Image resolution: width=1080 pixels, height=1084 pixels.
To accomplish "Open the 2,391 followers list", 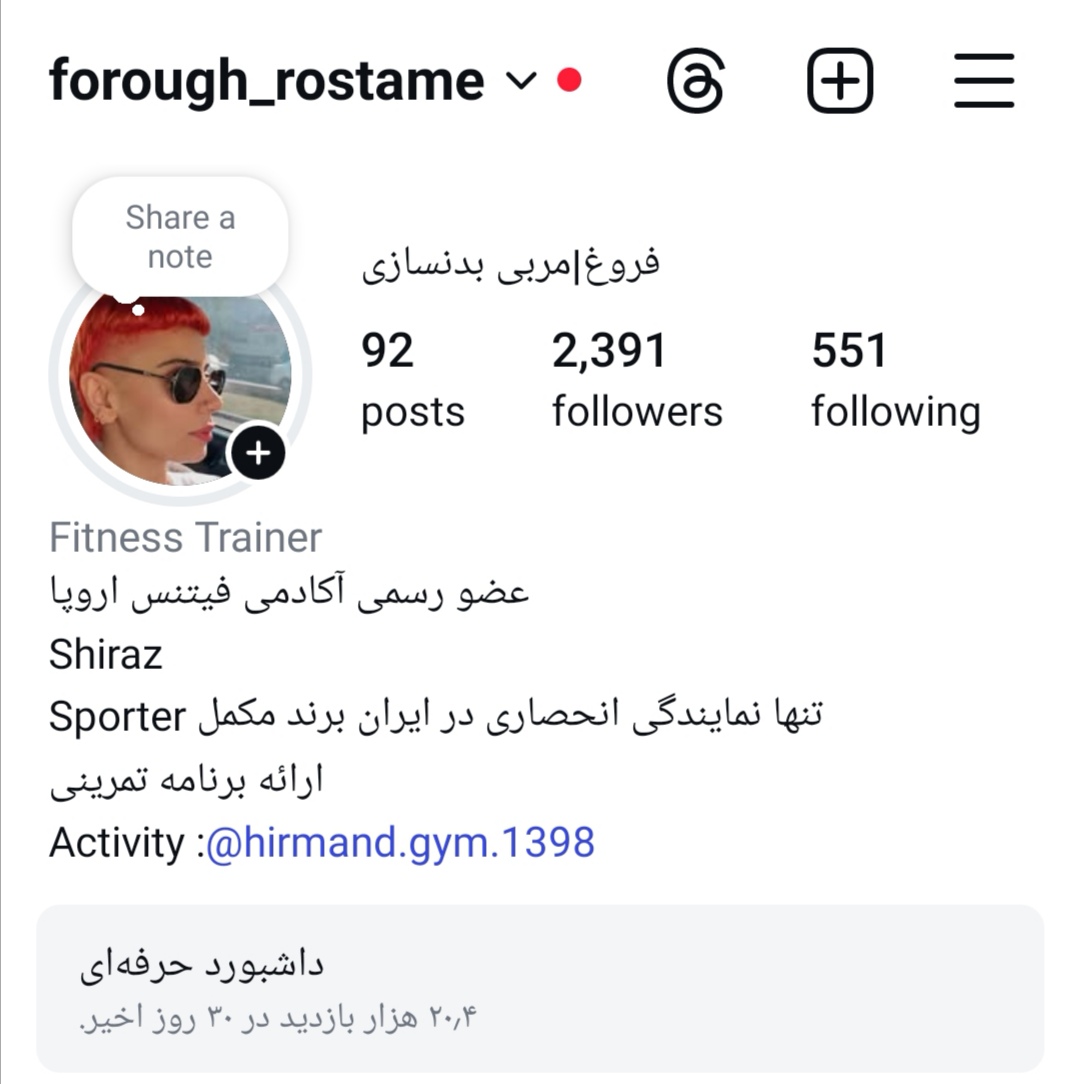I will tap(637, 378).
